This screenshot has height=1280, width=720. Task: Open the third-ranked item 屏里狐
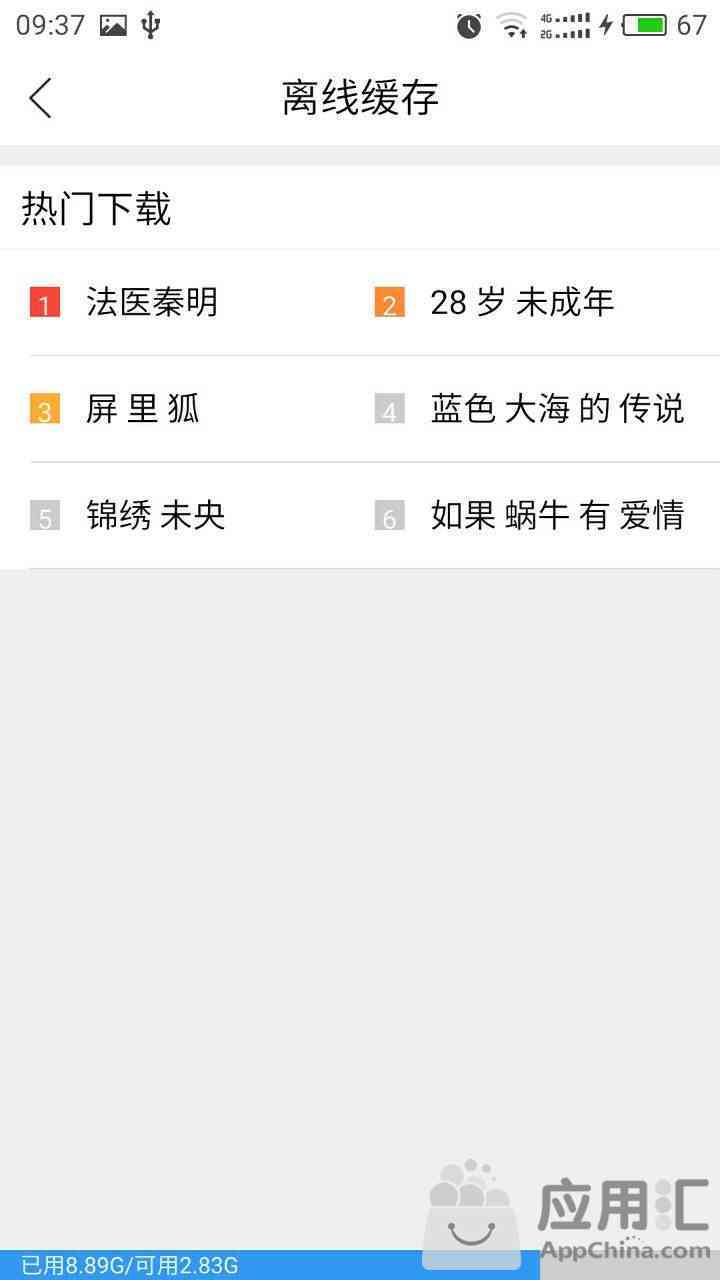[x=143, y=409]
